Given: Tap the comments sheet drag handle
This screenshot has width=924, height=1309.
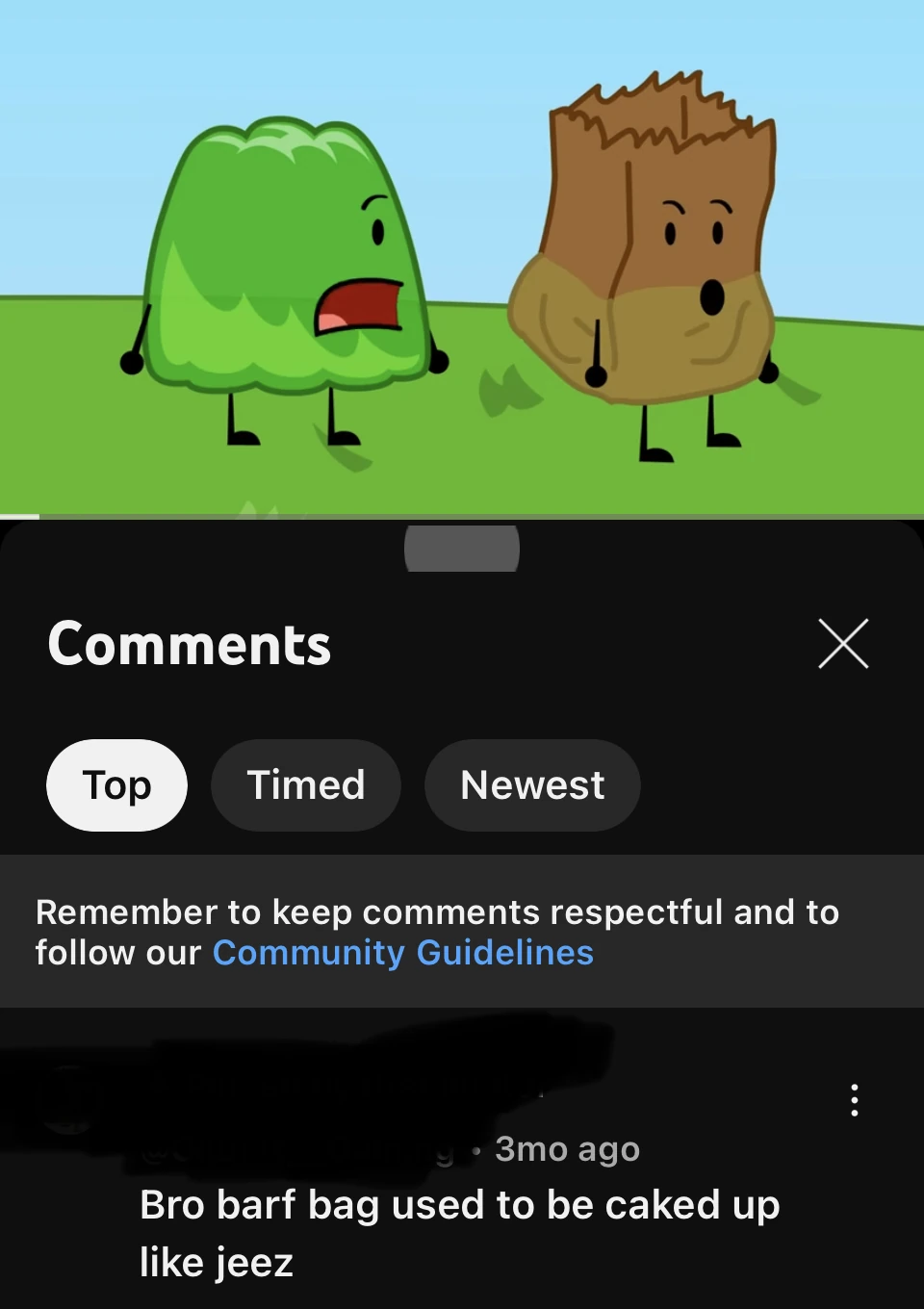Looking at the screenshot, I should click(x=462, y=549).
